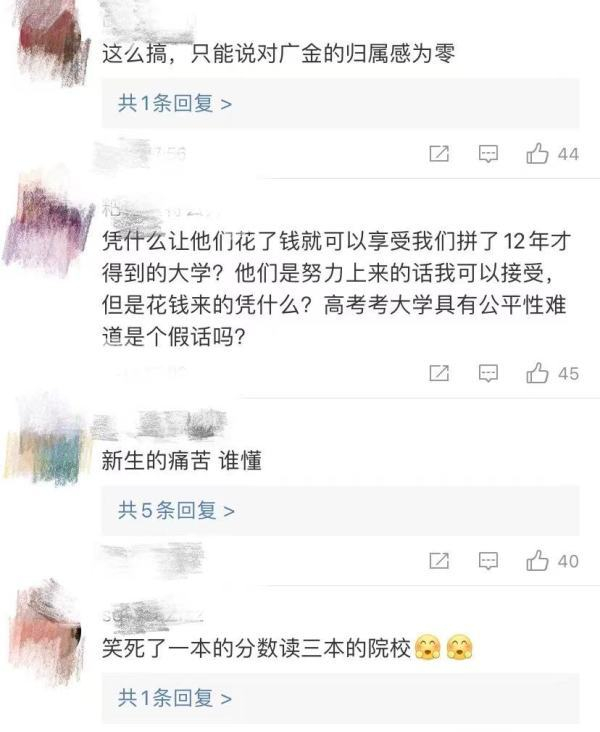Screen dimensions: 600x732
Task: Like the comment with 44 likes
Action: click(538, 154)
